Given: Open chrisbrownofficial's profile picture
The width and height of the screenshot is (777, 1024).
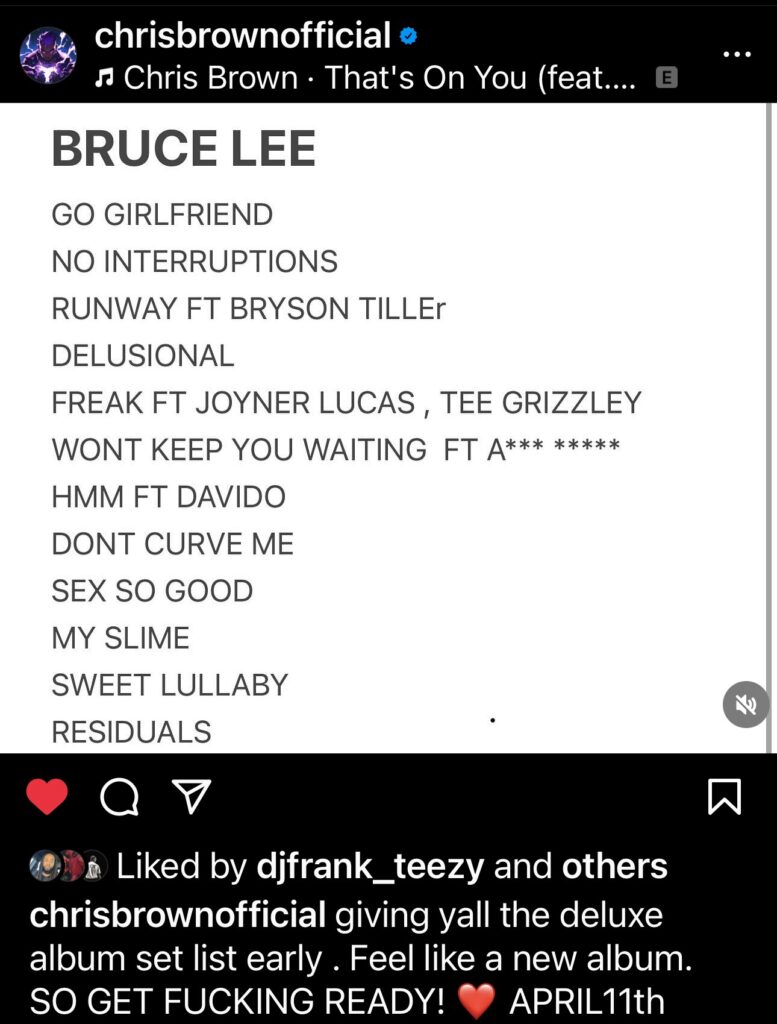Looking at the screenshot, I should pyautogui.click(x=48, y=55).
